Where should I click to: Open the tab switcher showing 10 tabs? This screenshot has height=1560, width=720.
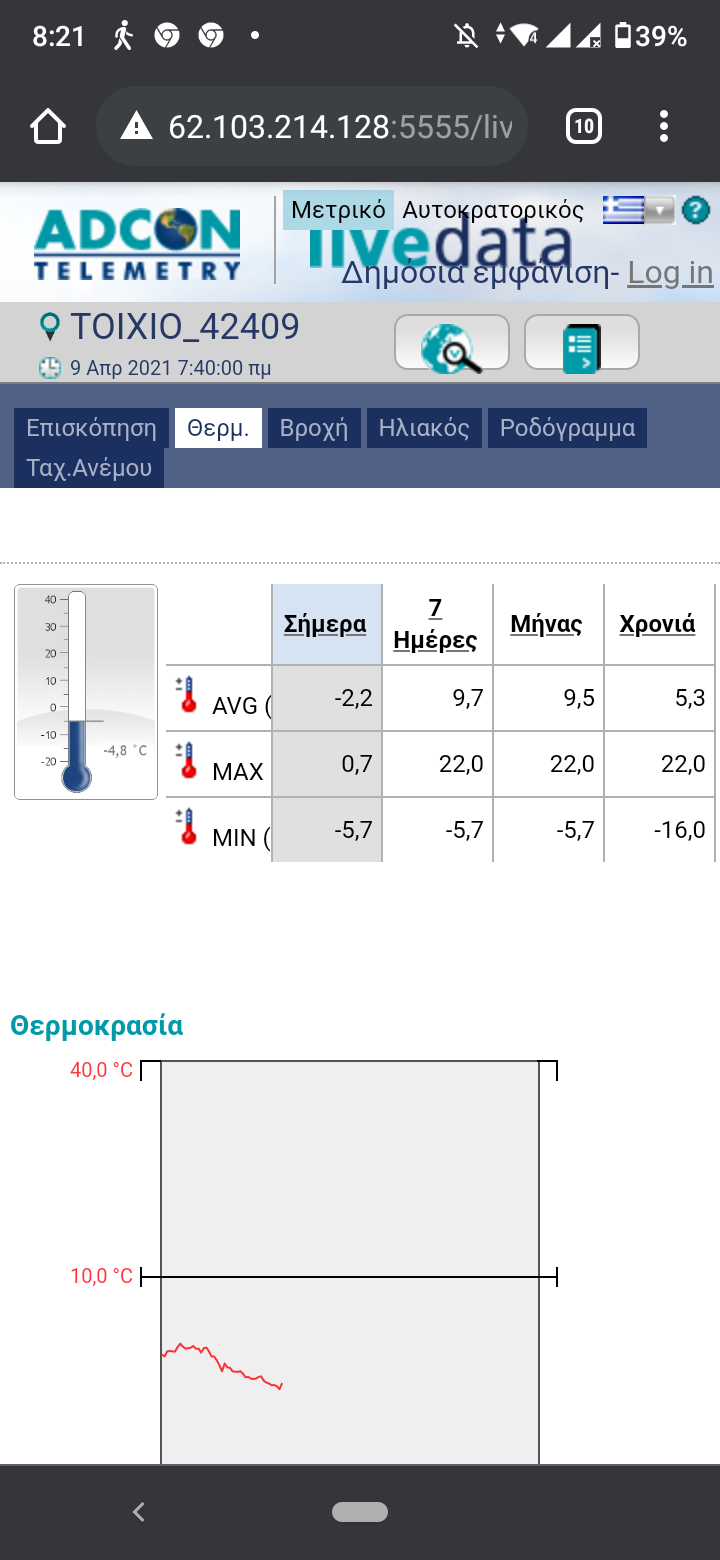coord(584,127)
